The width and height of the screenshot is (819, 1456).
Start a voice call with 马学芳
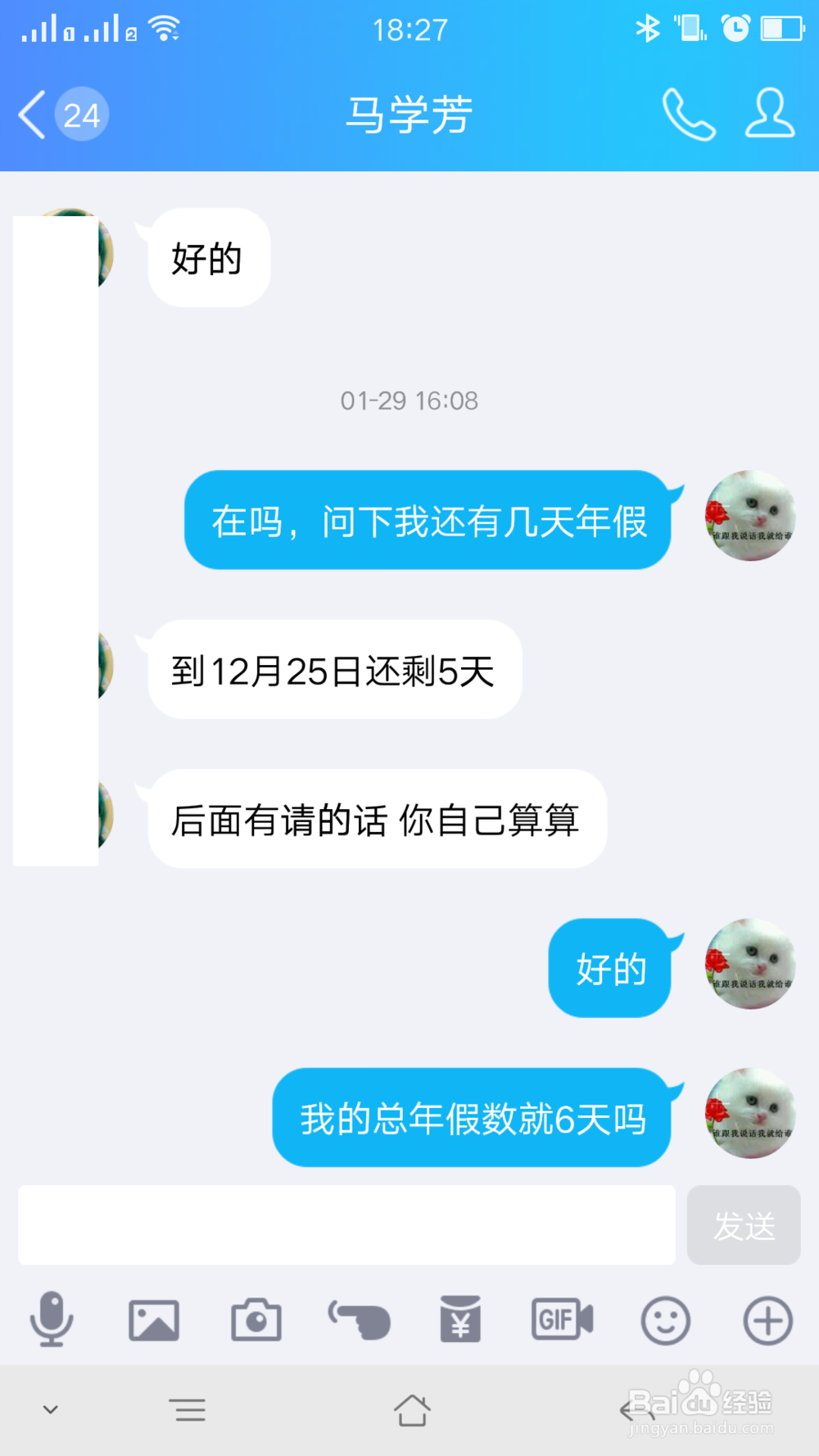click(689, 115)
